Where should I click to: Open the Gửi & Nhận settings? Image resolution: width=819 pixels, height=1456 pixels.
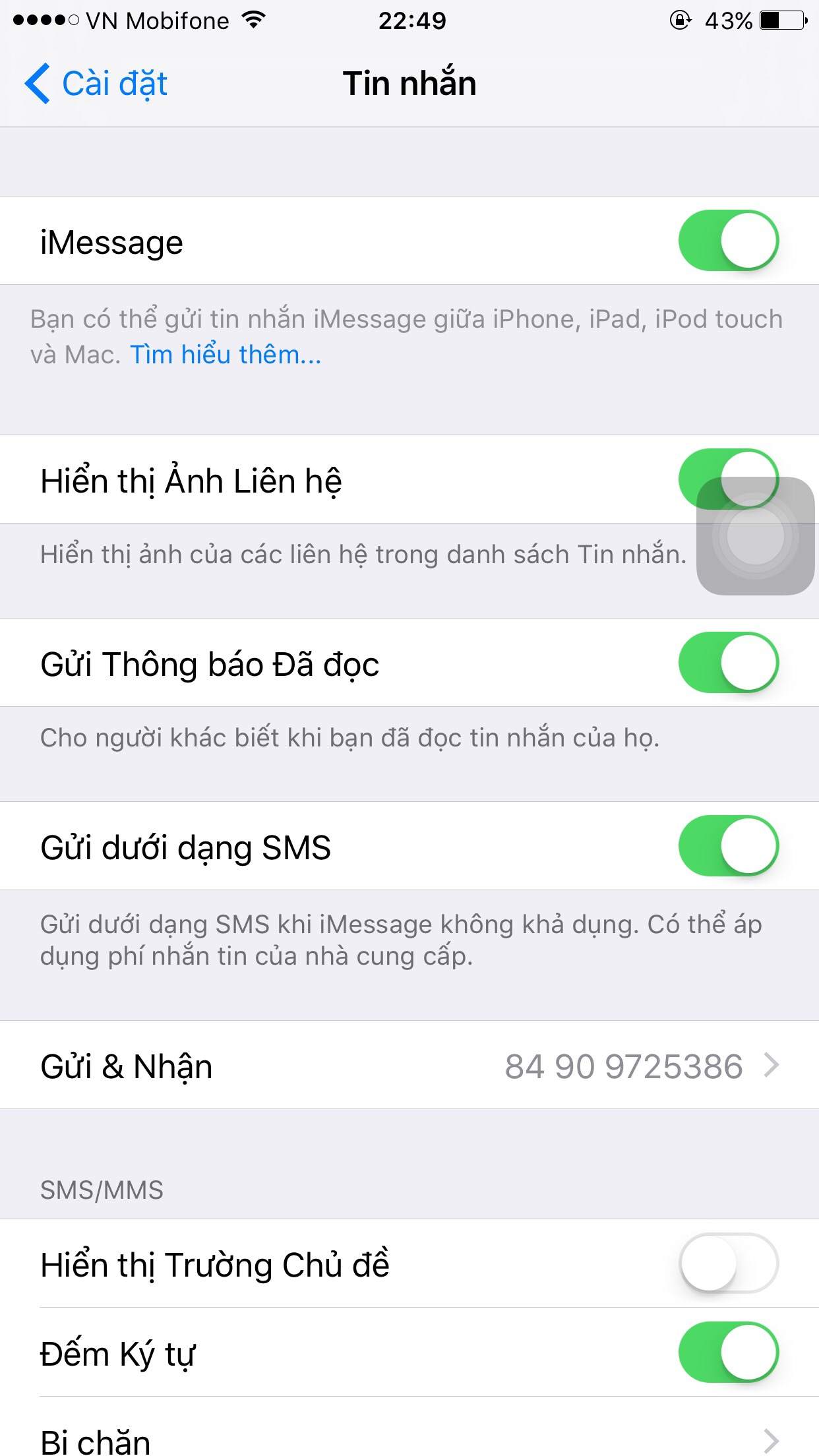(x=409, y=1066)
